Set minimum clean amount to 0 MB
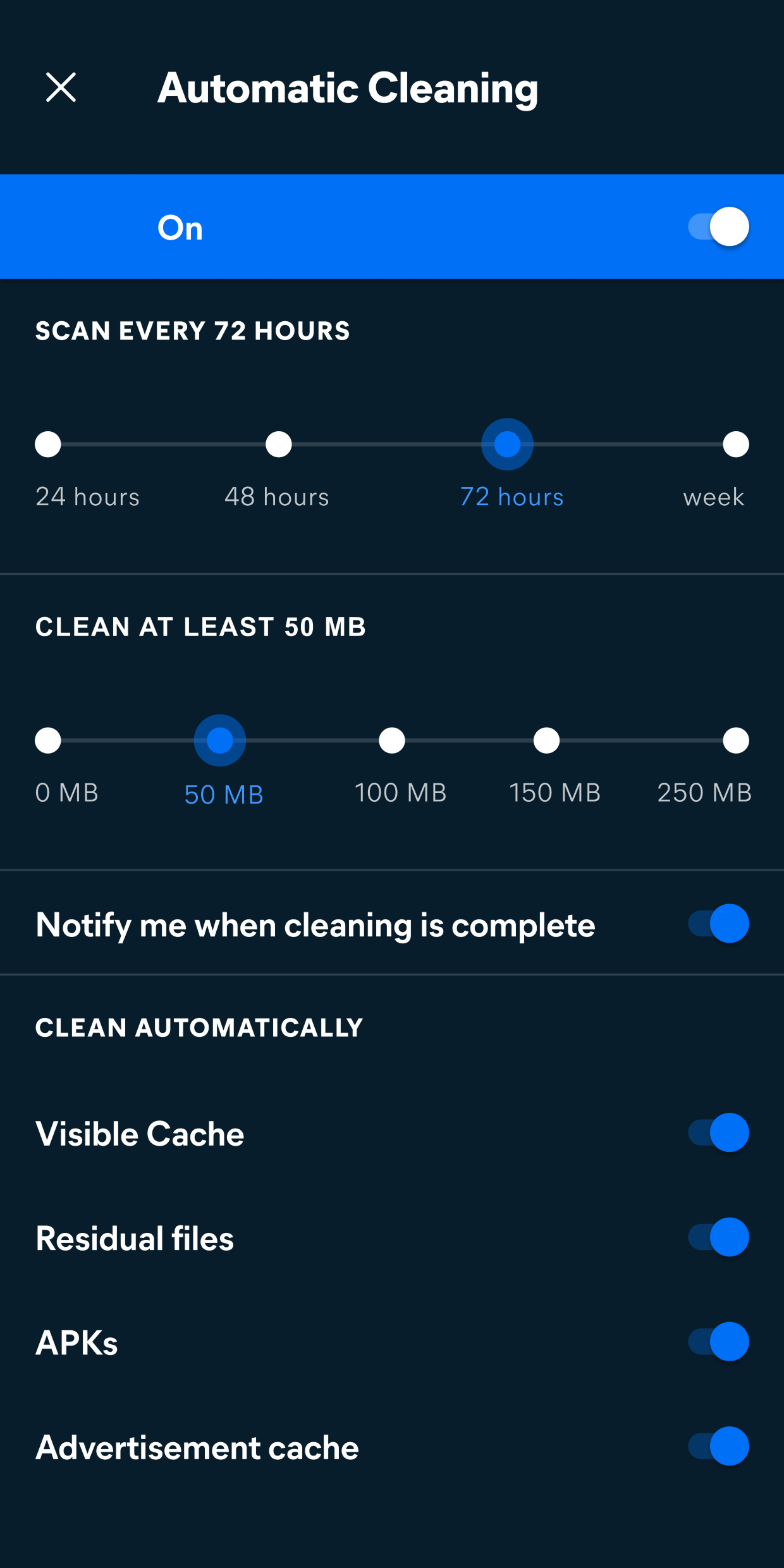The image size is (784, 1568). (48, 740)
